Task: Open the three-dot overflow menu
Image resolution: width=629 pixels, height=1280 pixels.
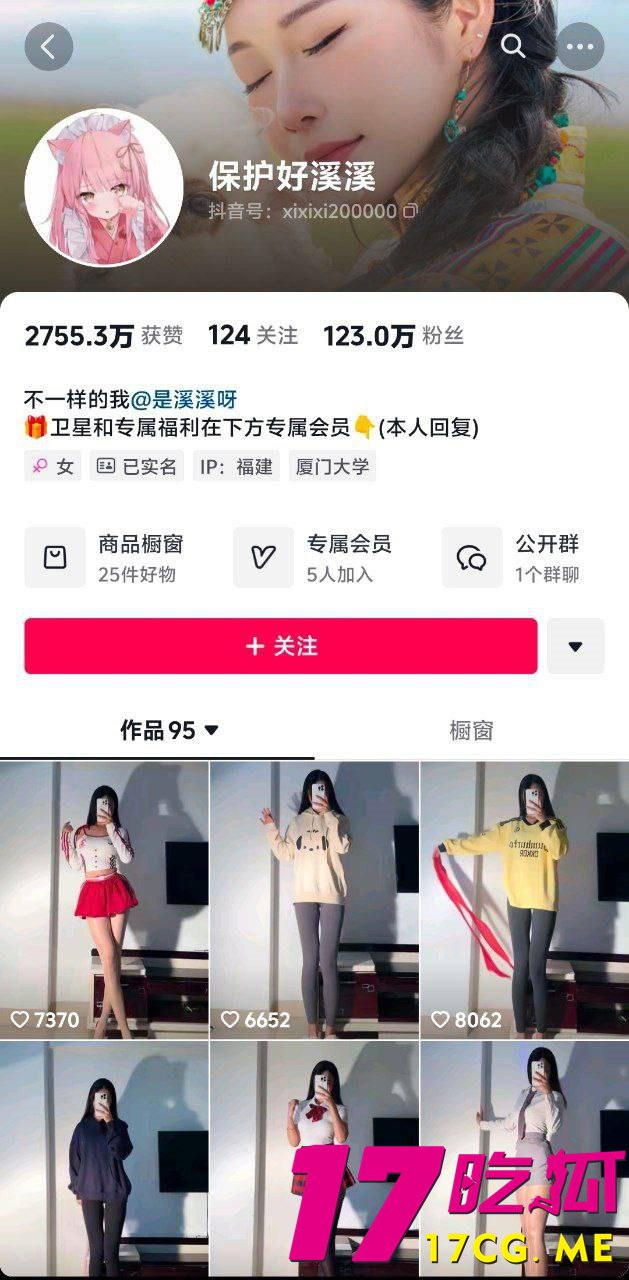Action: (x=580, y=46)
